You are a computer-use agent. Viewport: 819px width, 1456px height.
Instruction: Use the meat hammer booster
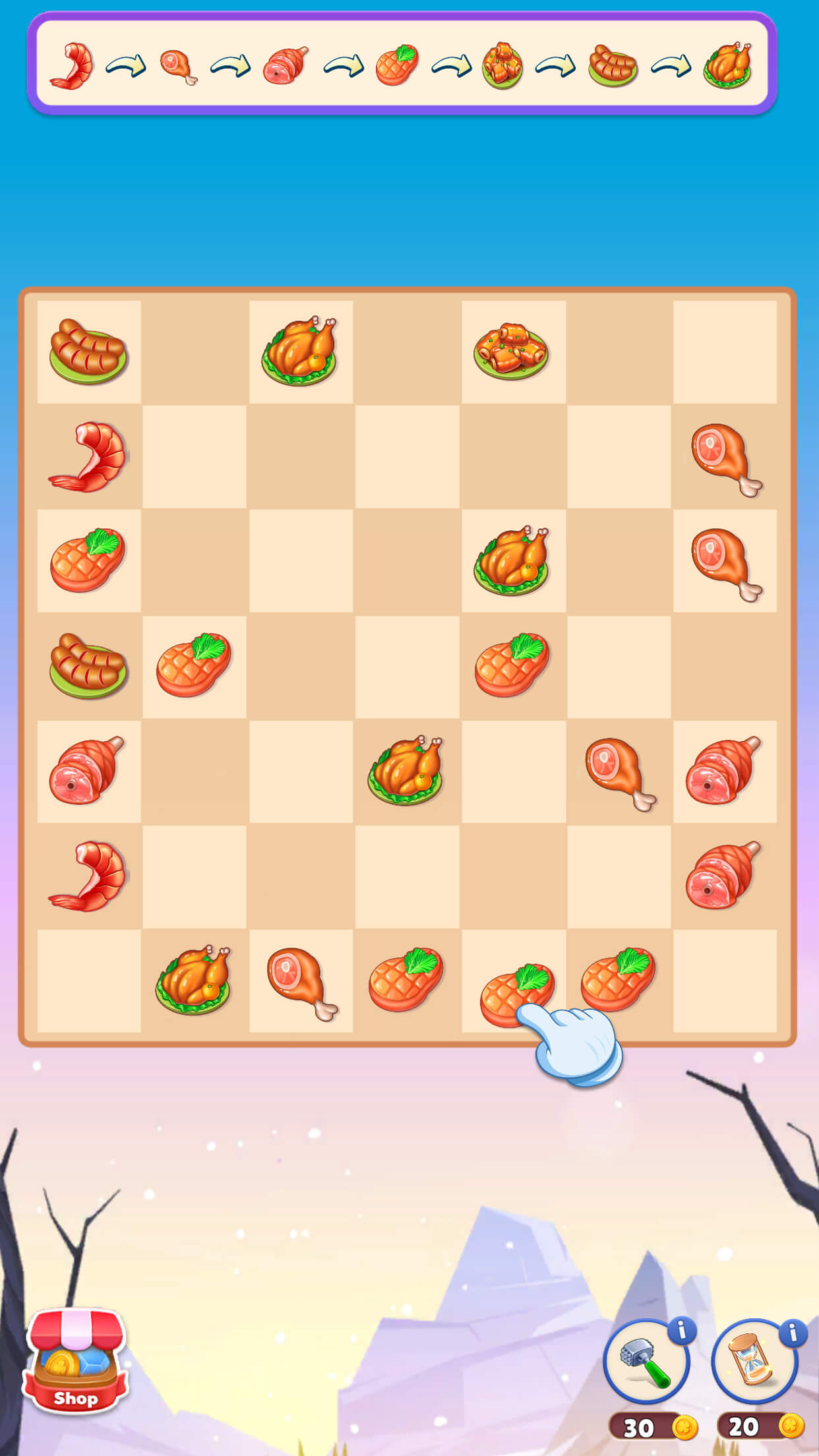pos(646,1363)
